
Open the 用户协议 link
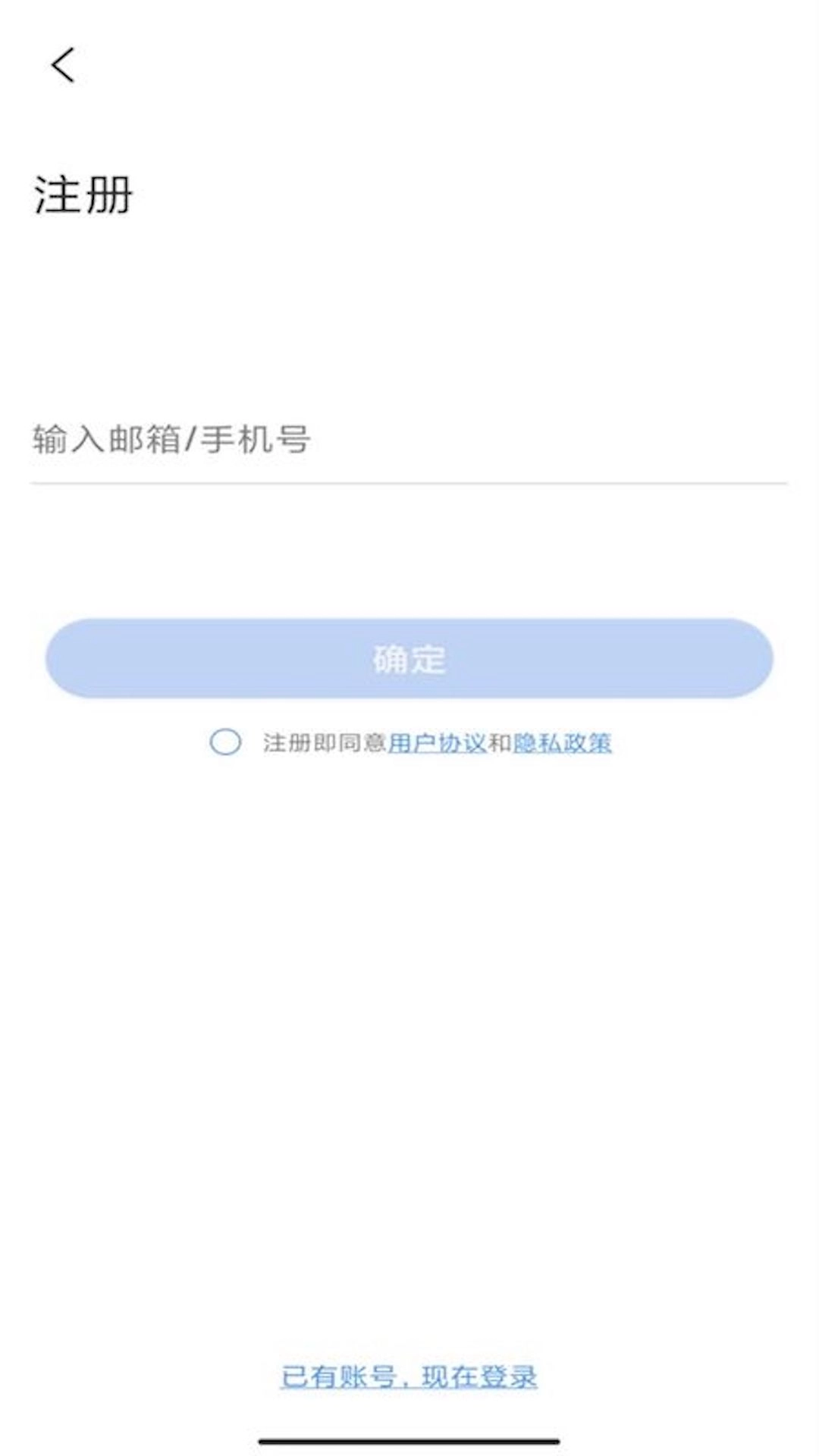[437, 743]
